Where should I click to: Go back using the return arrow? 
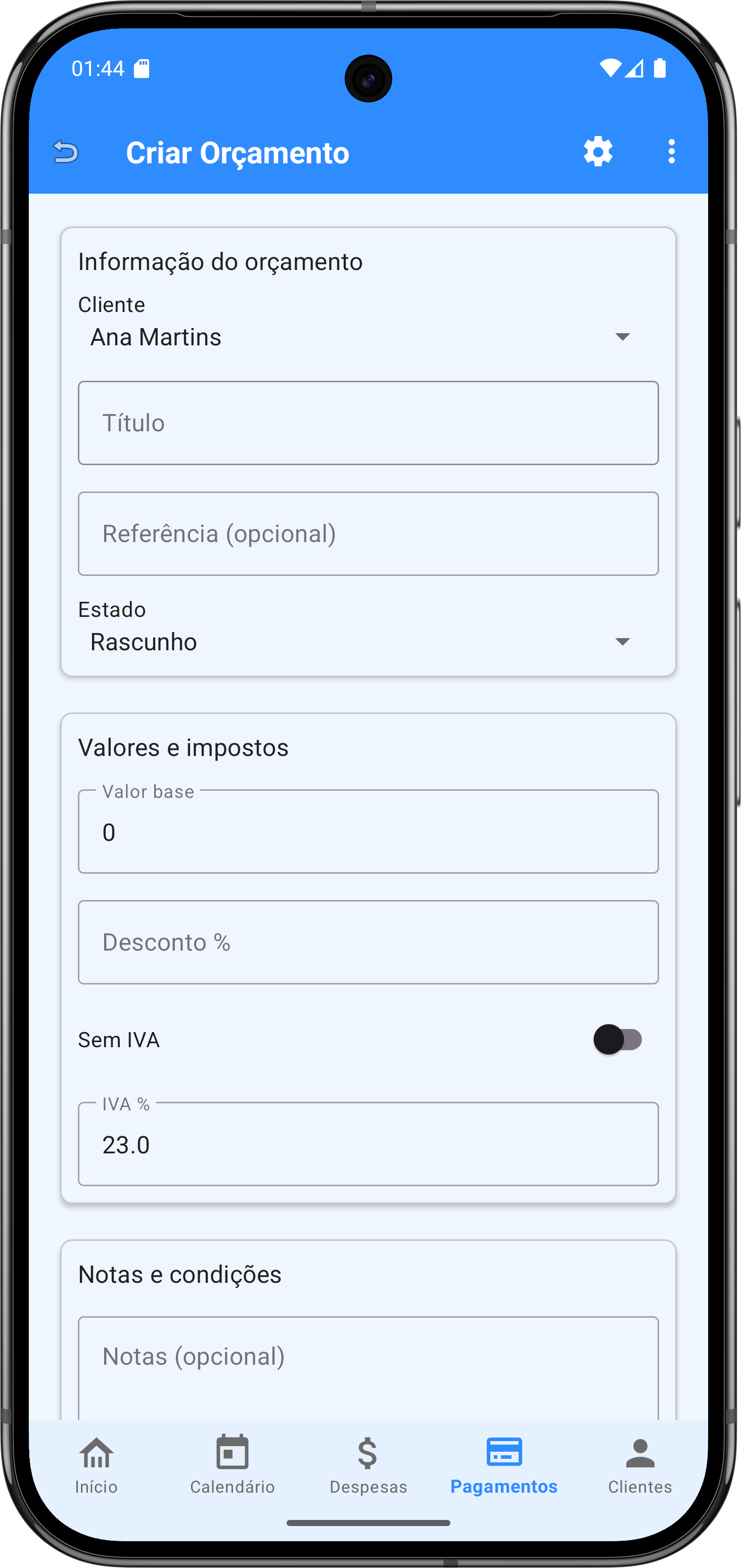pos(66,152)
